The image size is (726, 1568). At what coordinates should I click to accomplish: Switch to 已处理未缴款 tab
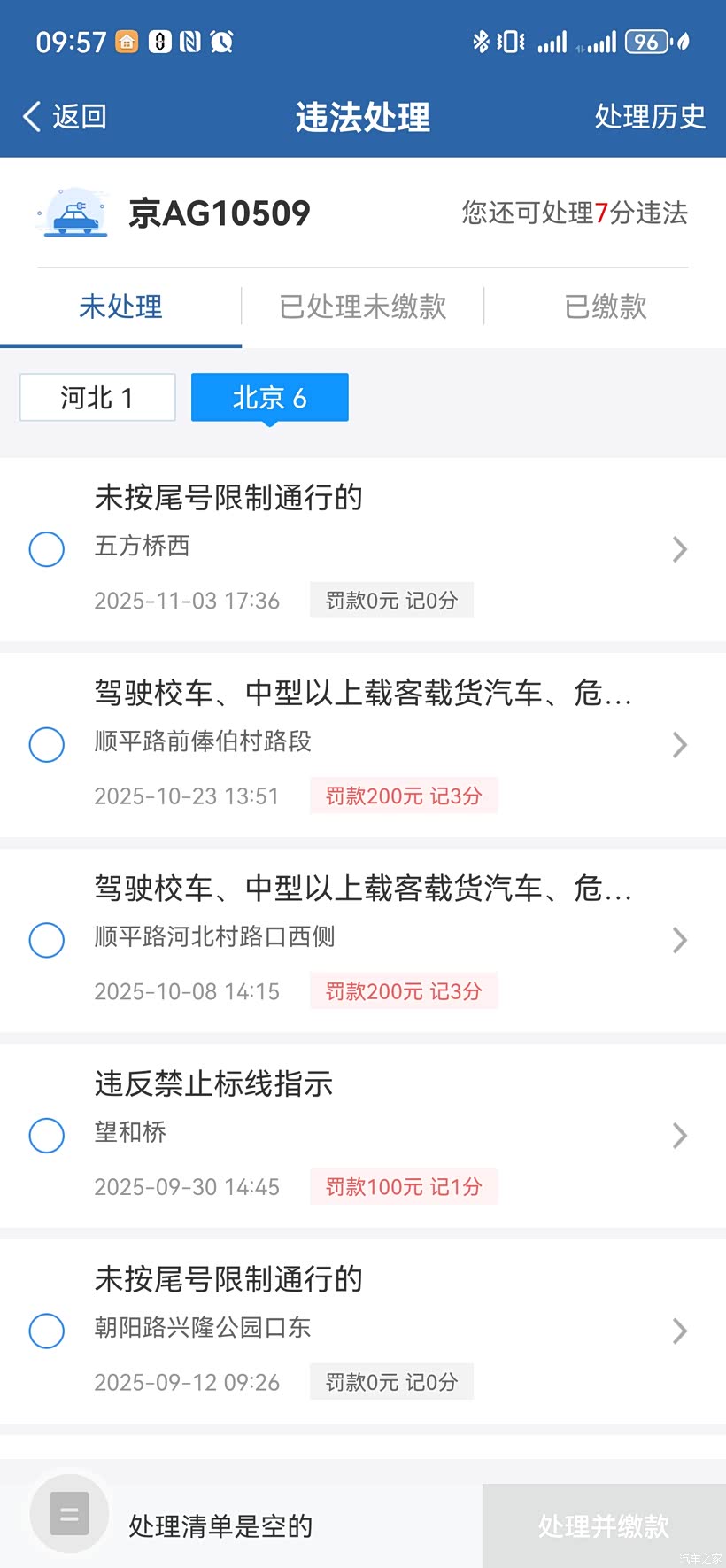pyautogui.click(x=362, y=307)
